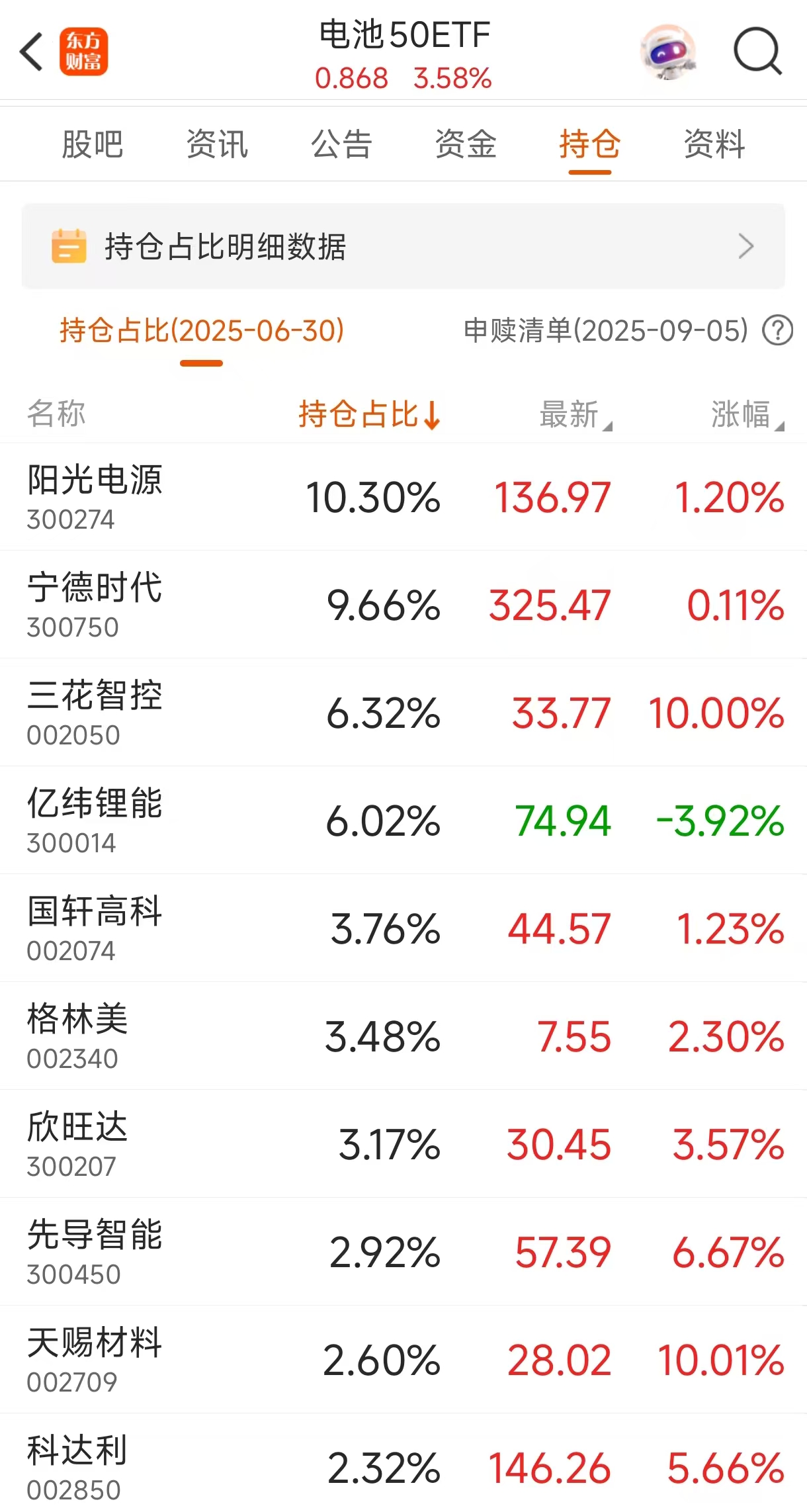The image size is (807, 1512).
Task: Switch to the 资料 tab
Action: tap(714, 144)
